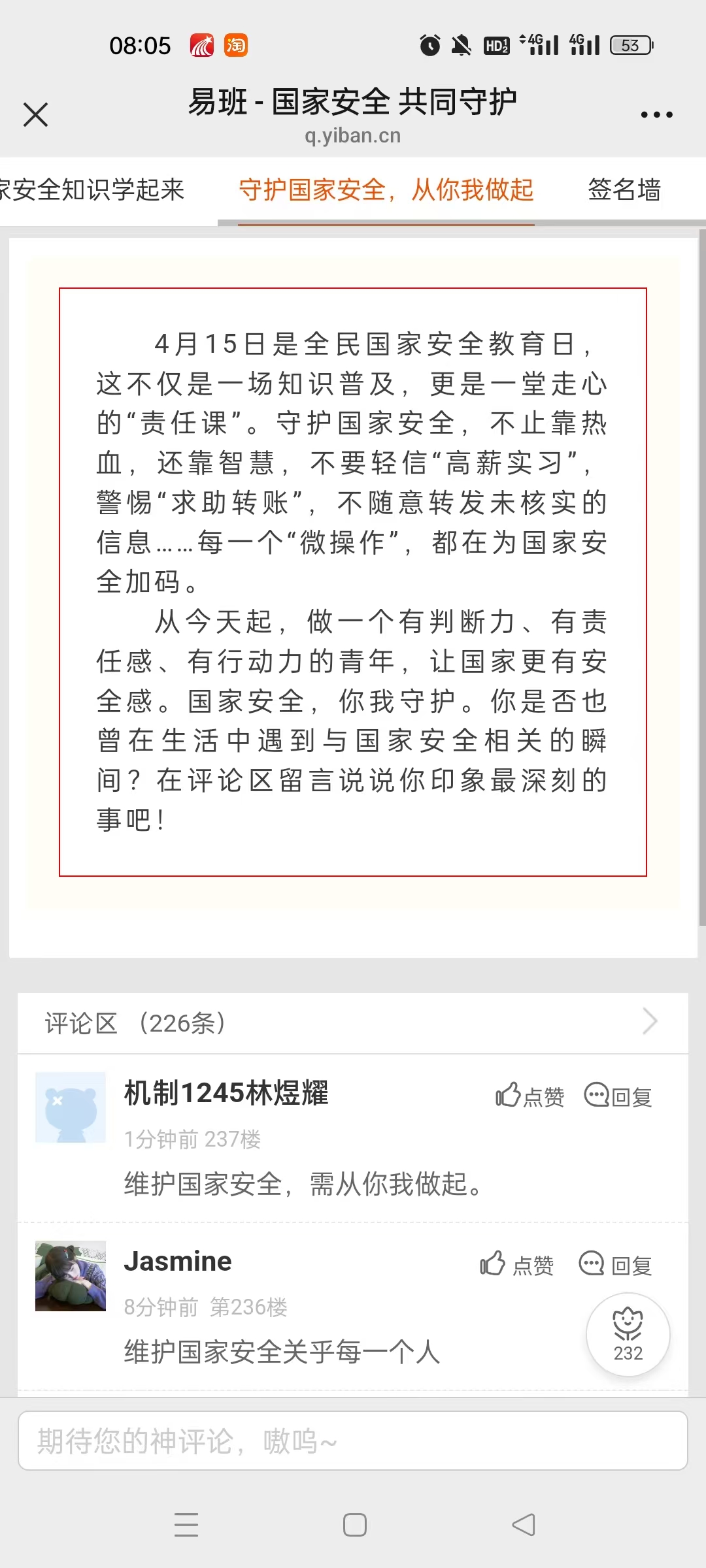Focus the 期待您的神评论 comment input box

pos(353,1441)
